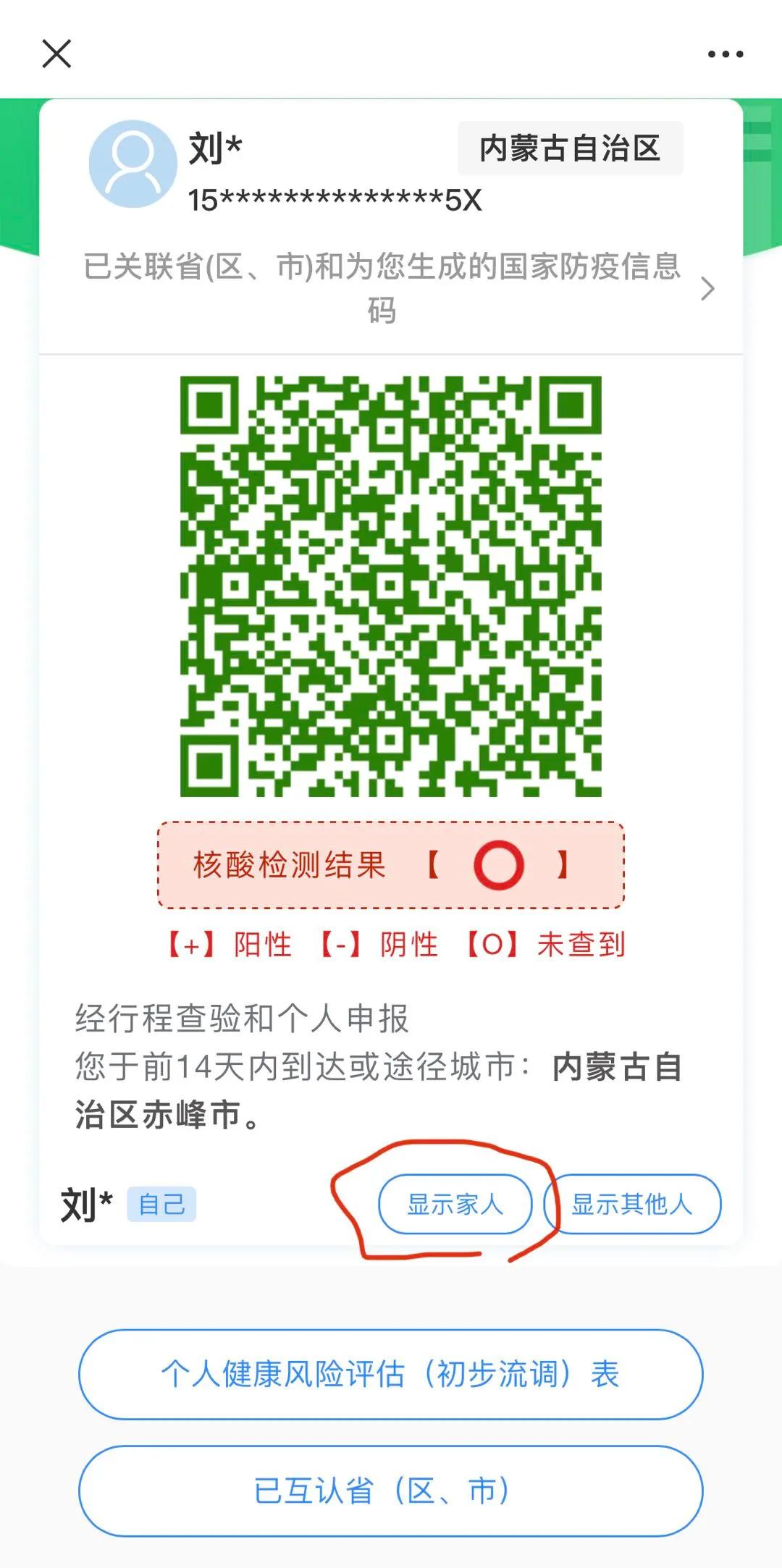The height and width of the screenshot is (1568, 782).
Task: Open 已关联省(区、市)国家防疫信息码 row
Action: tap(391, 288)
